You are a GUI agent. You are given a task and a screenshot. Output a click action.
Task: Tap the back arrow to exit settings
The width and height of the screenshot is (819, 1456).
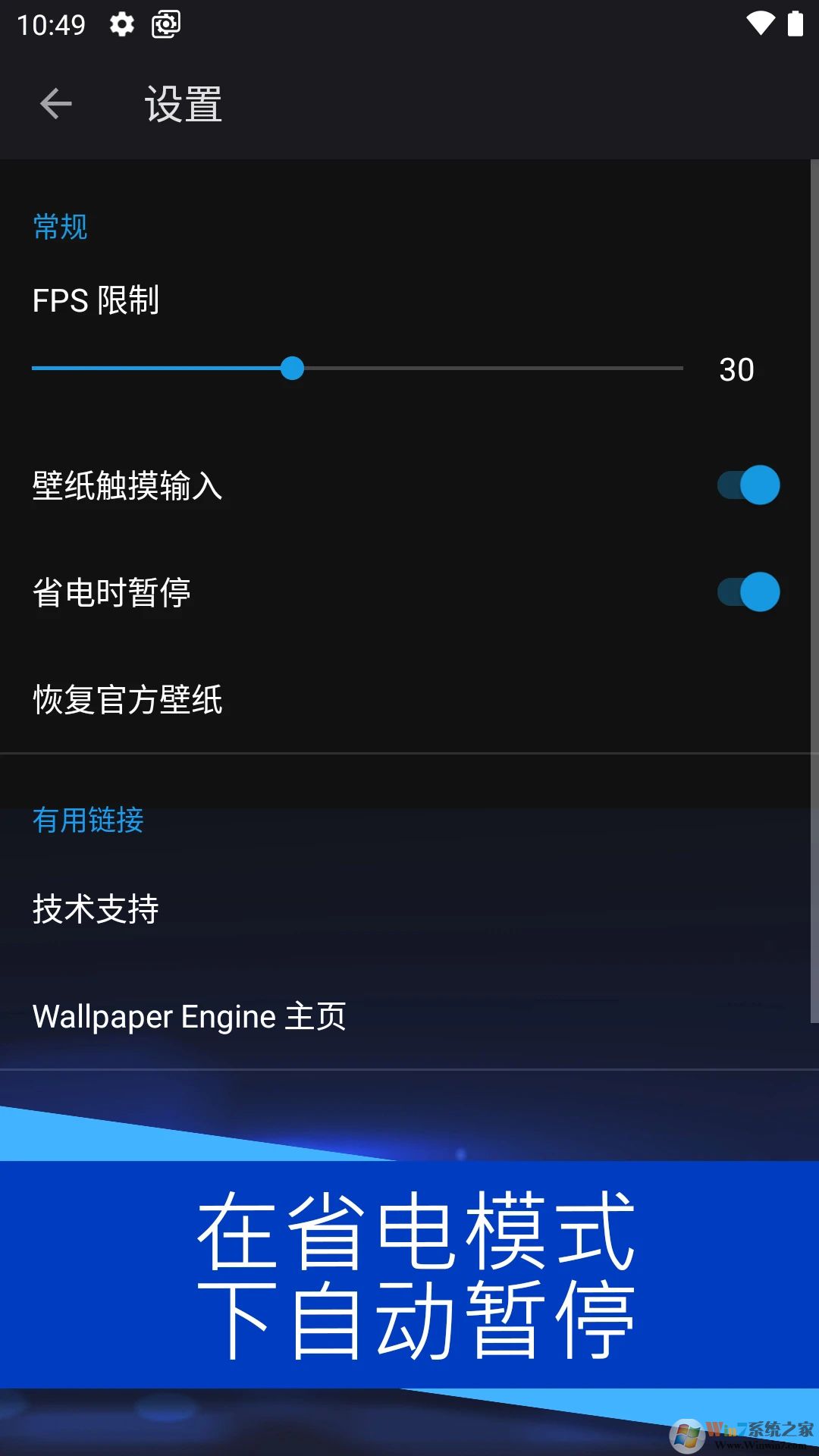(x=55, y=102)
